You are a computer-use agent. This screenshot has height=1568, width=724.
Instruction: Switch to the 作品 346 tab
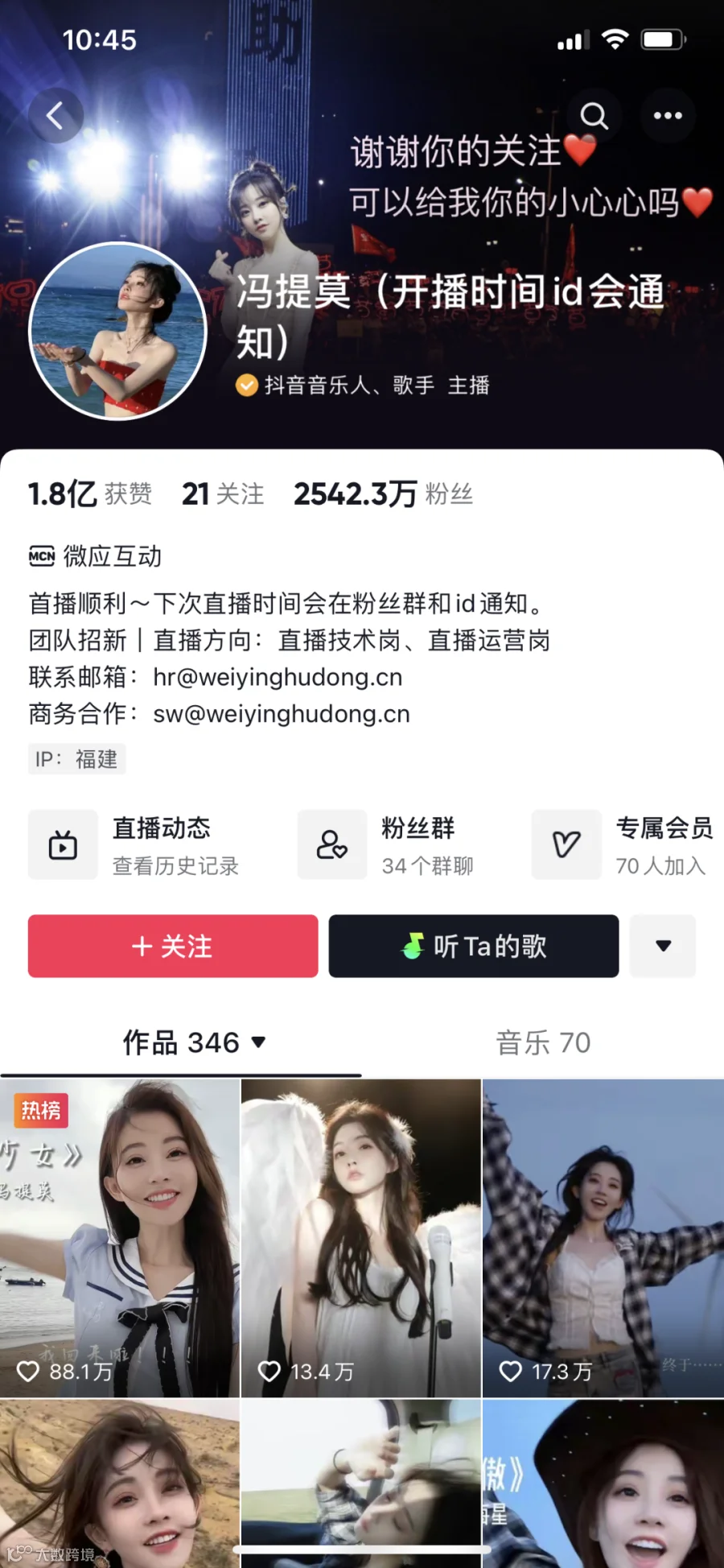click(194, 1042)
